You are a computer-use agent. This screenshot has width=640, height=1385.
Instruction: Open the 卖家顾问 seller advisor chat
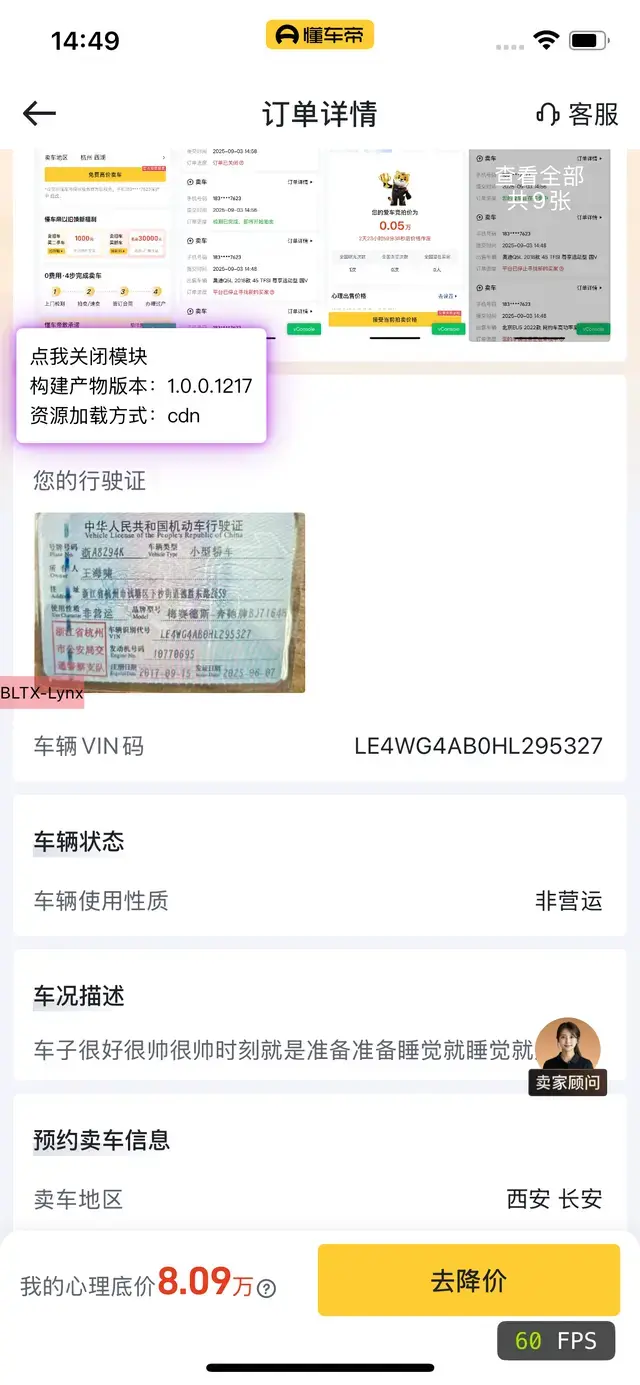(x=568, y=1057)
